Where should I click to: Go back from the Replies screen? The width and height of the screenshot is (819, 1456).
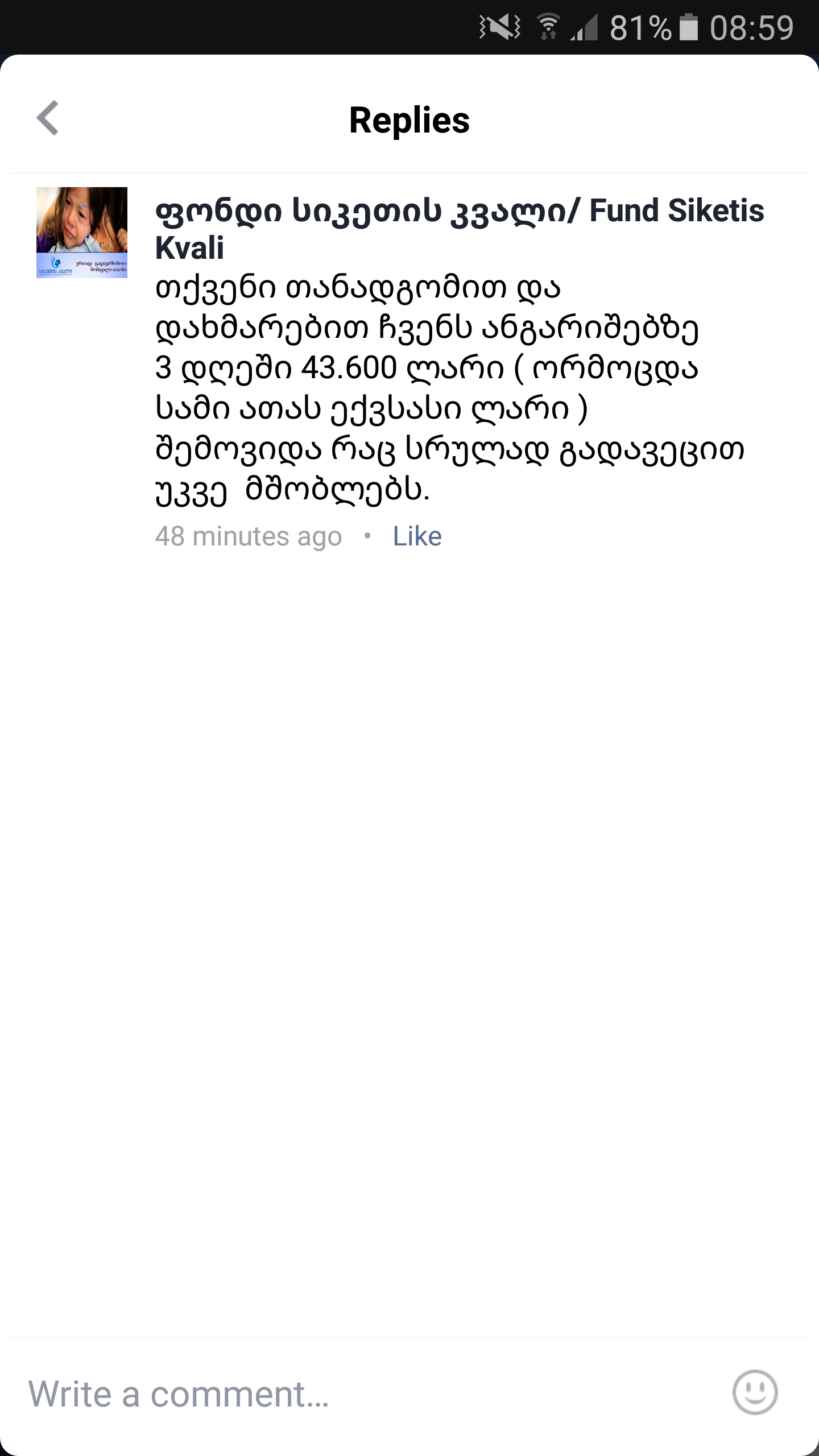pyautogui.click(x=48, y=118)
